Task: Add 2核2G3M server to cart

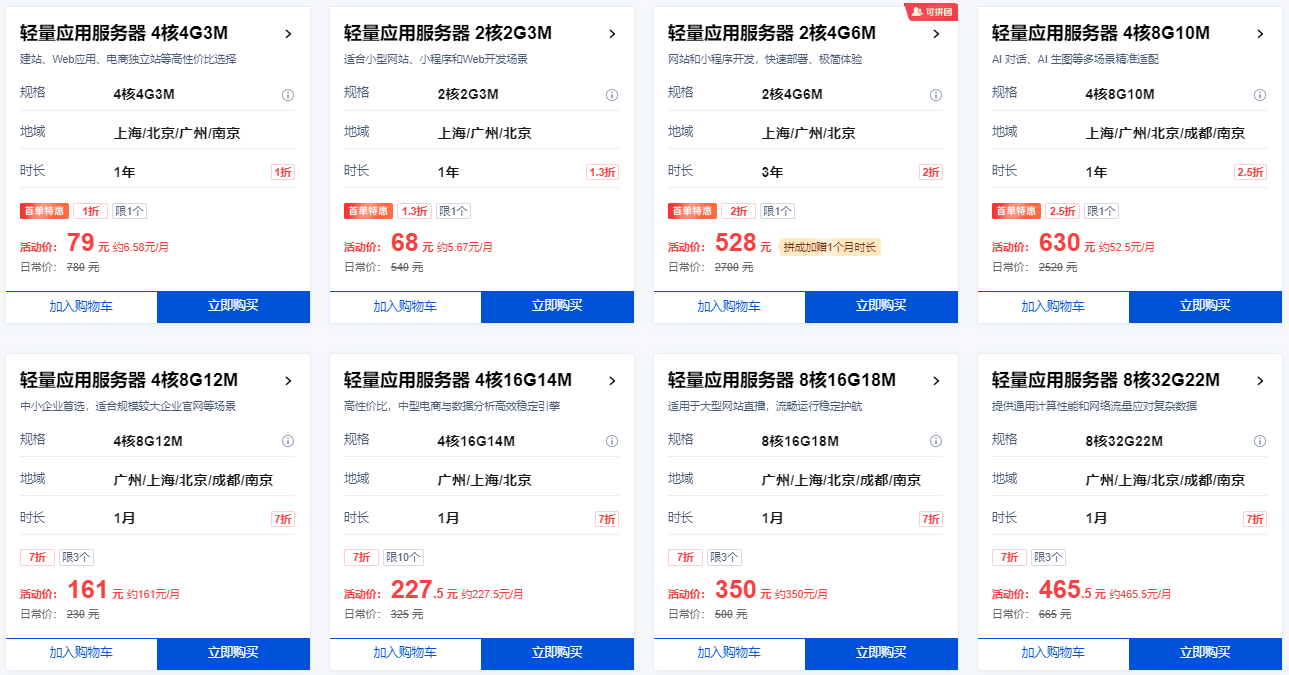Action: [405, 307]
